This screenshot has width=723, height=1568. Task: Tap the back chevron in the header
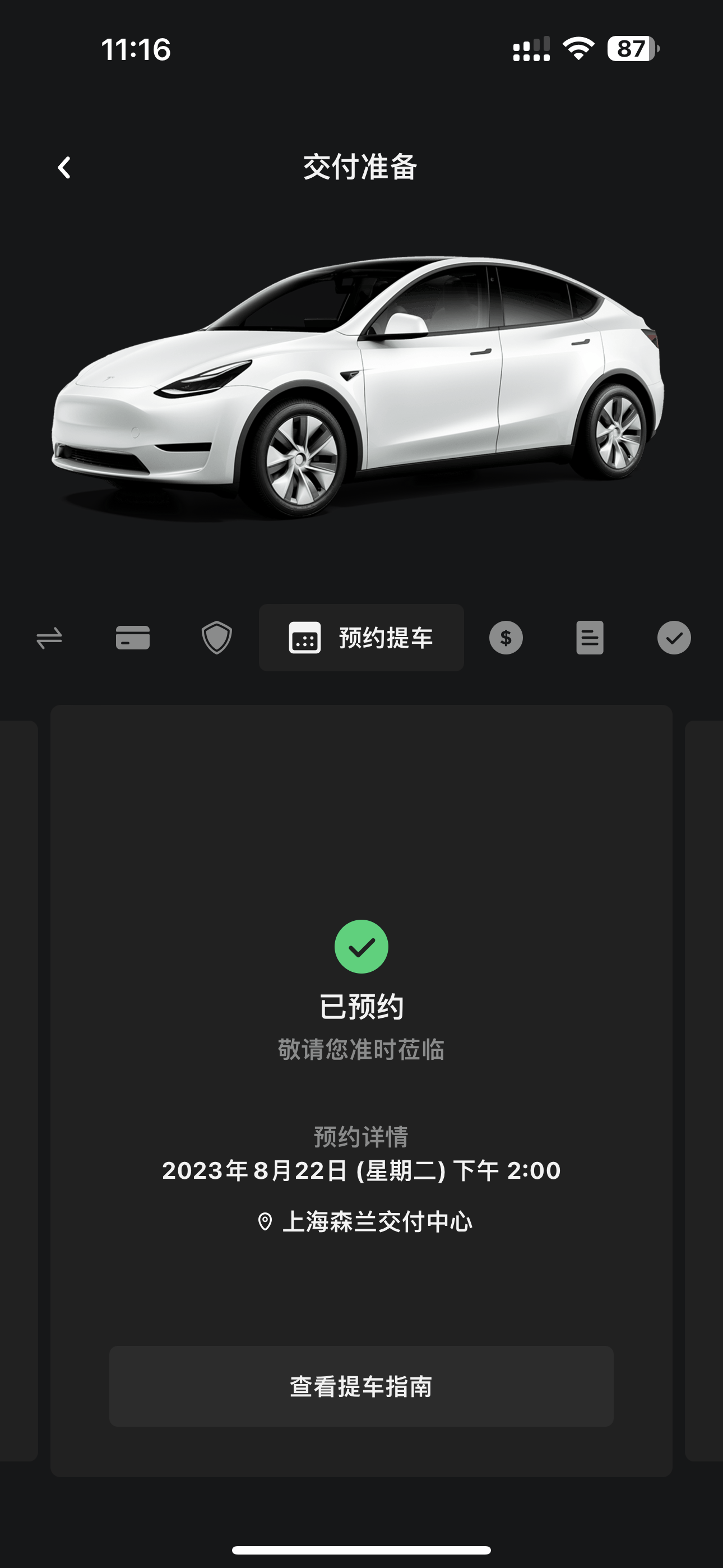64,167
